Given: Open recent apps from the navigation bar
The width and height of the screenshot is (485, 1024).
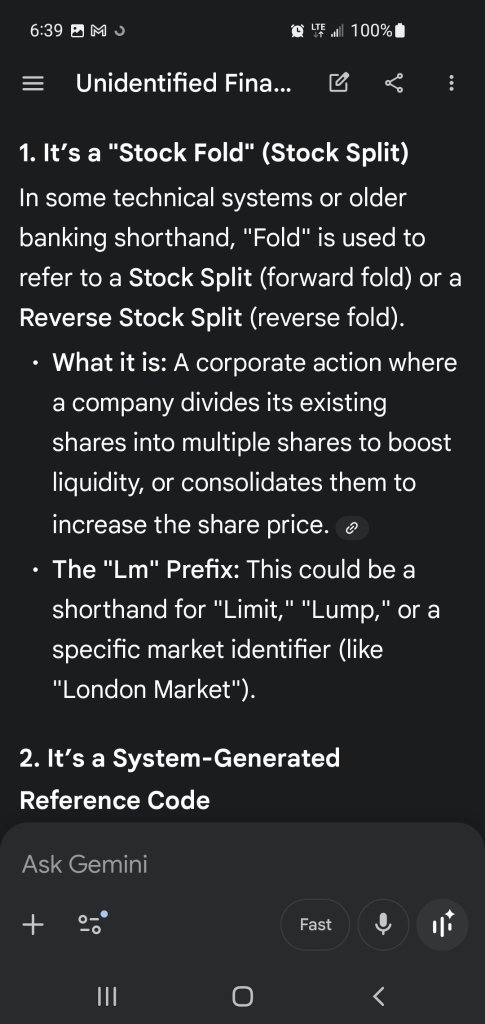Looking at the screenshot, I should pyautogui.click(x=107, y=996).
